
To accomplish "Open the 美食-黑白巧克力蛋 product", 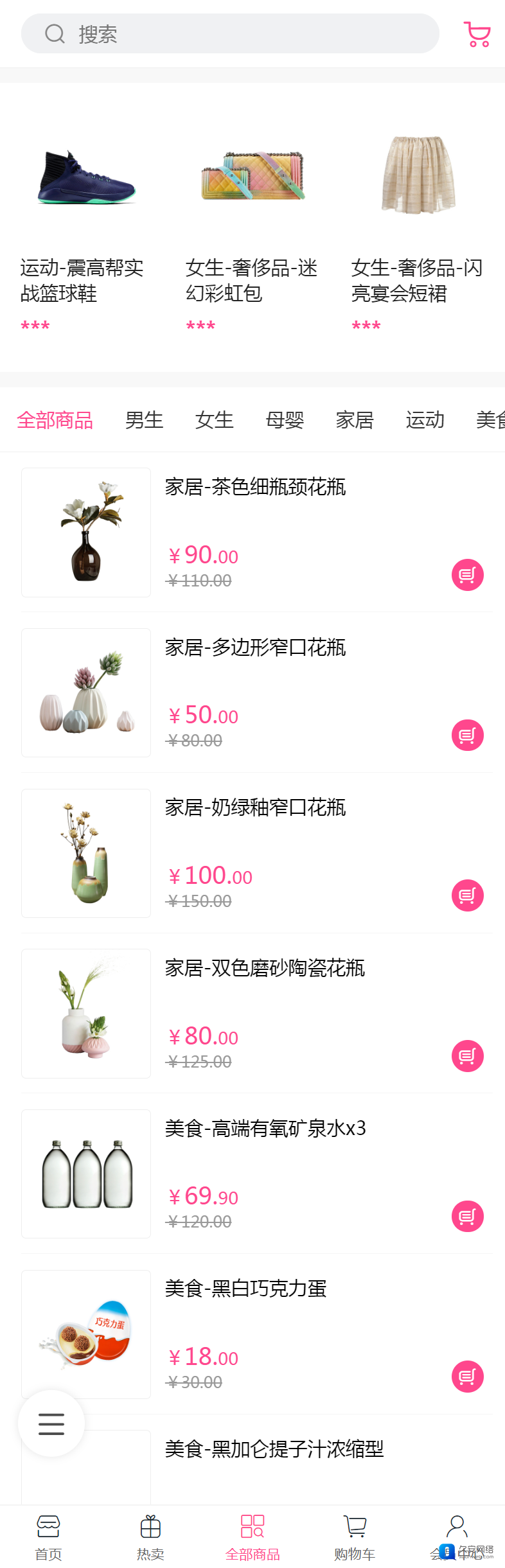I will pyautogui.click(x=245, y=1289).
